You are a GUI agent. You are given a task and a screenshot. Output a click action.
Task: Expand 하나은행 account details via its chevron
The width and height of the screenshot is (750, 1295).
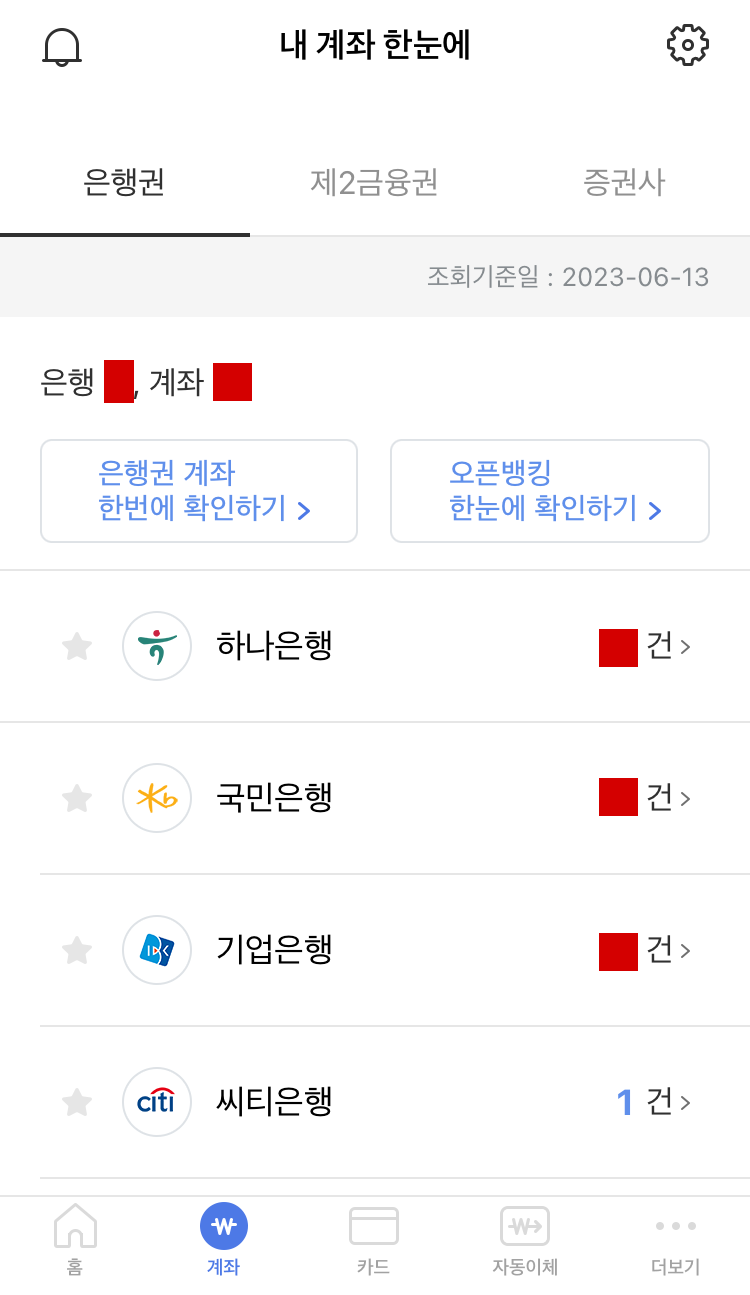[x=686, y=646]
